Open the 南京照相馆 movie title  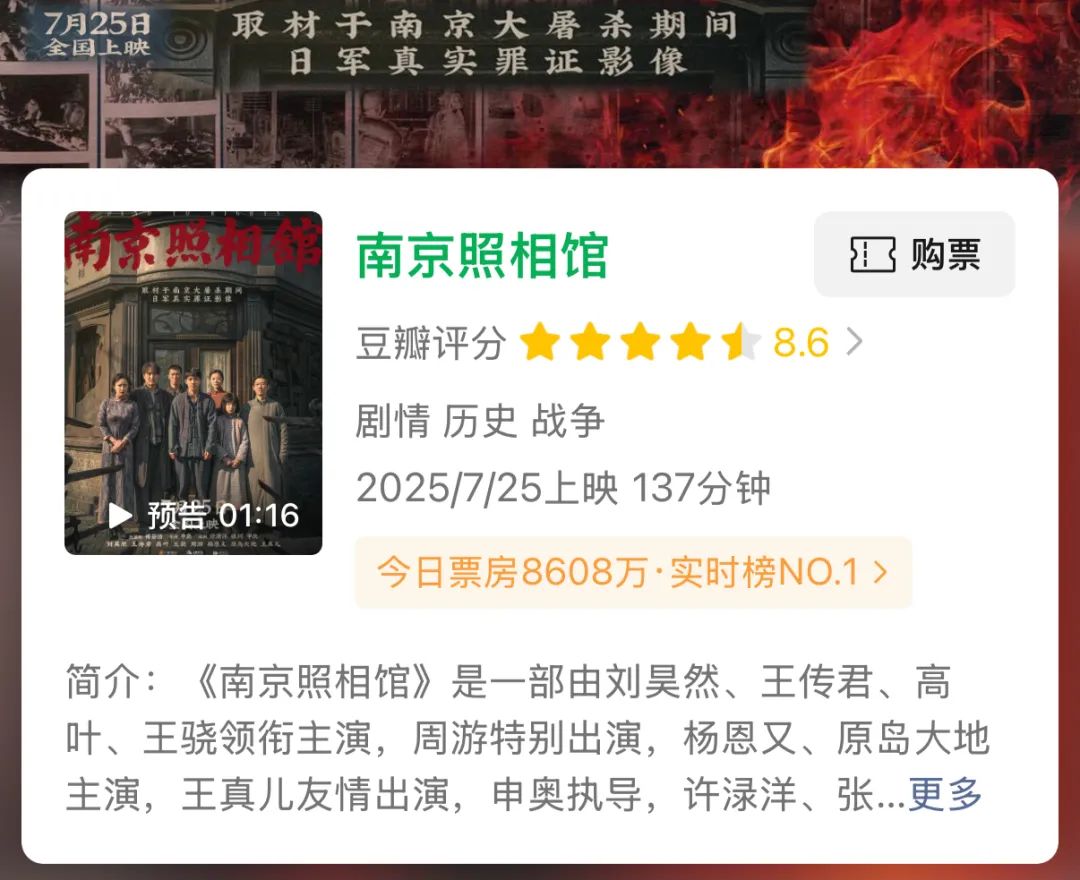(x=483, y=256)
